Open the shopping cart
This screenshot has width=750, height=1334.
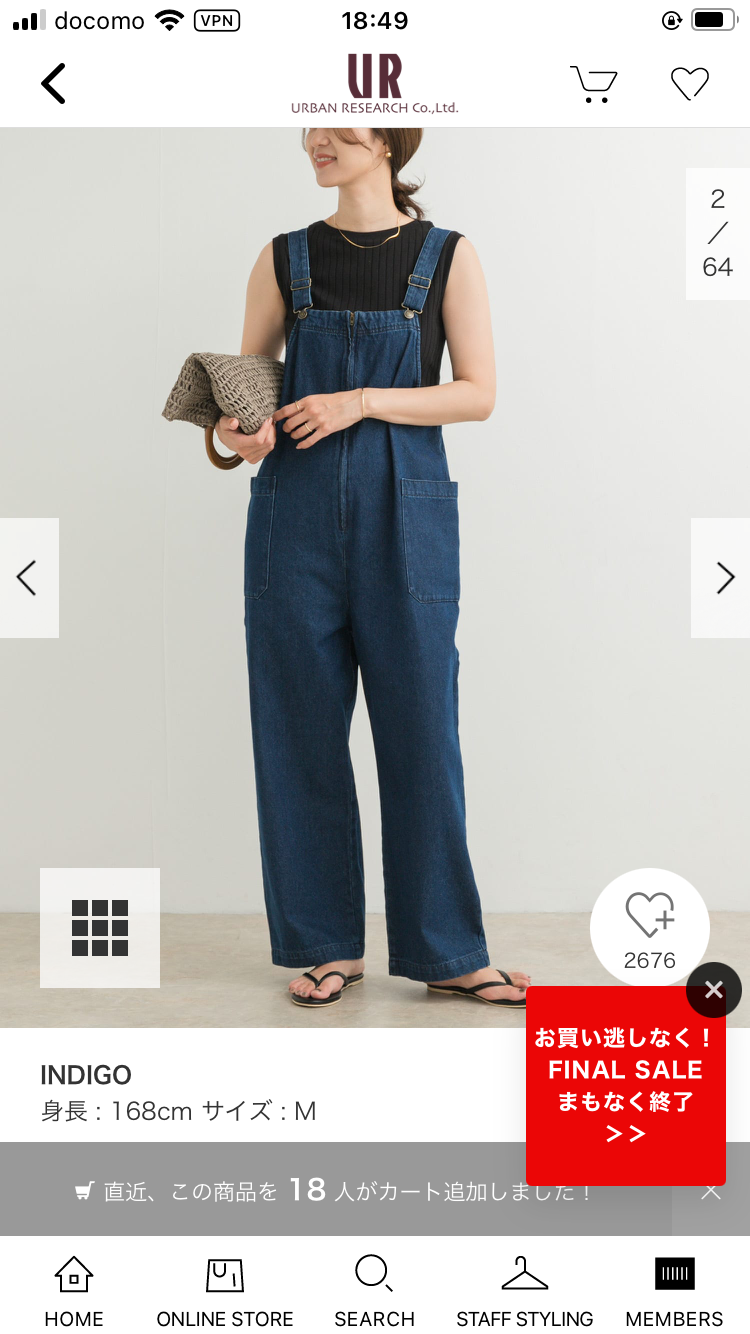click(593, 84)
